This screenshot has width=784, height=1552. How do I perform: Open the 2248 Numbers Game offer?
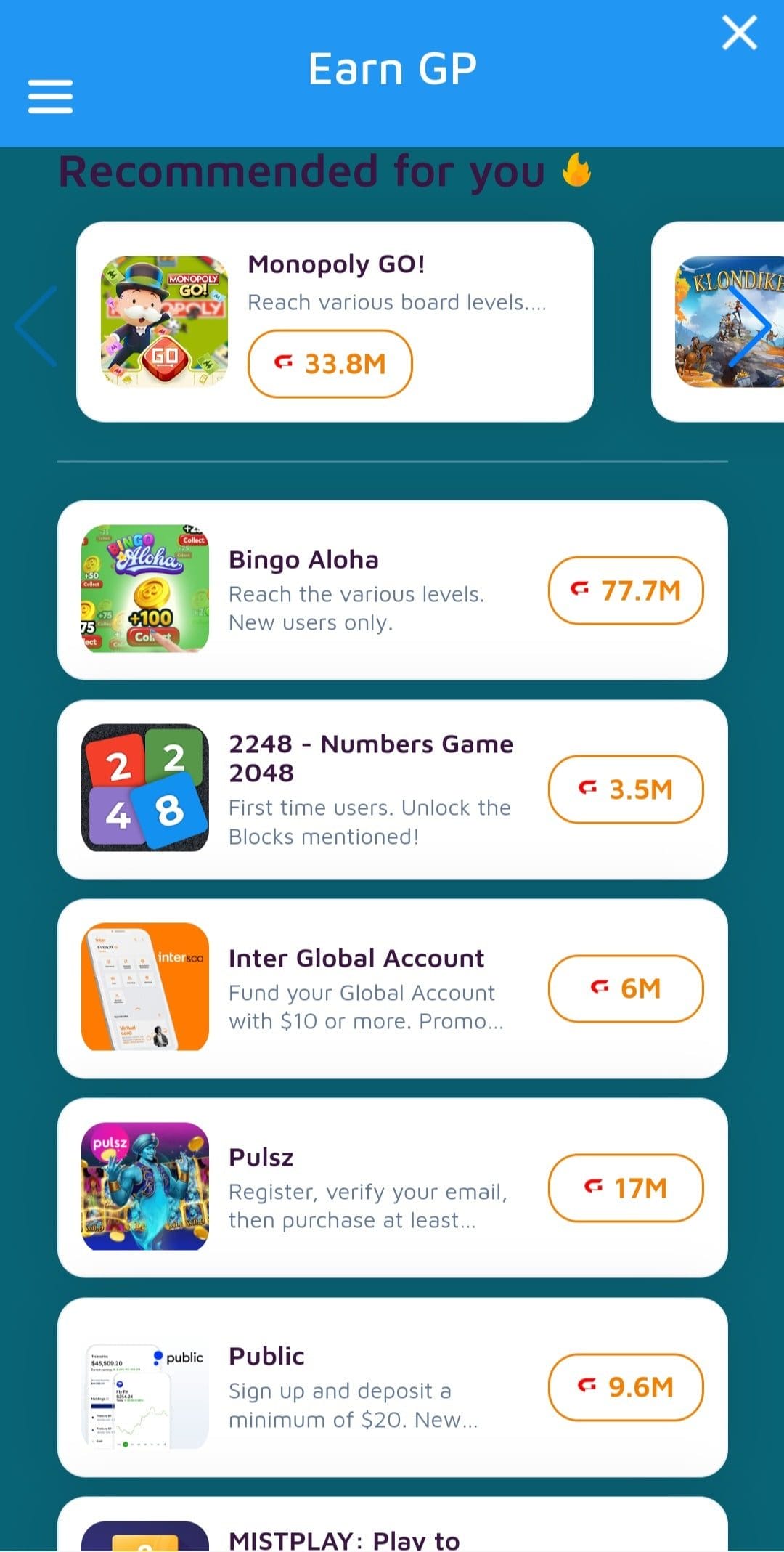(393, 789)
